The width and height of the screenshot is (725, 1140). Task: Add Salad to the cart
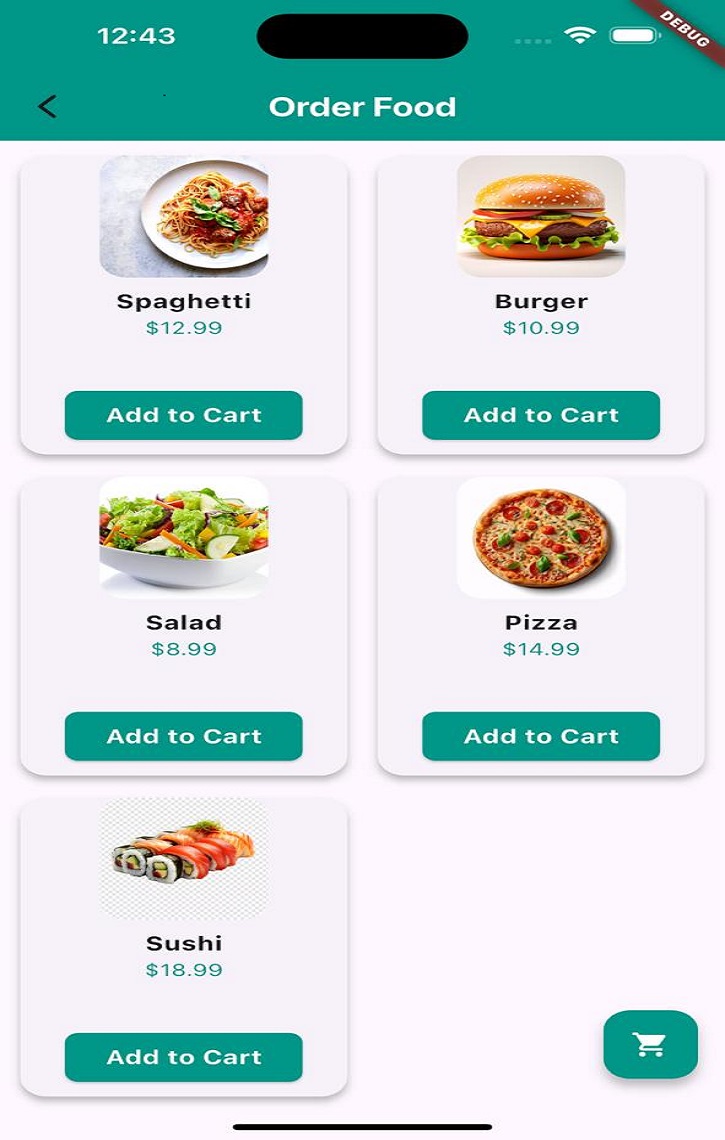pos(183,736)
